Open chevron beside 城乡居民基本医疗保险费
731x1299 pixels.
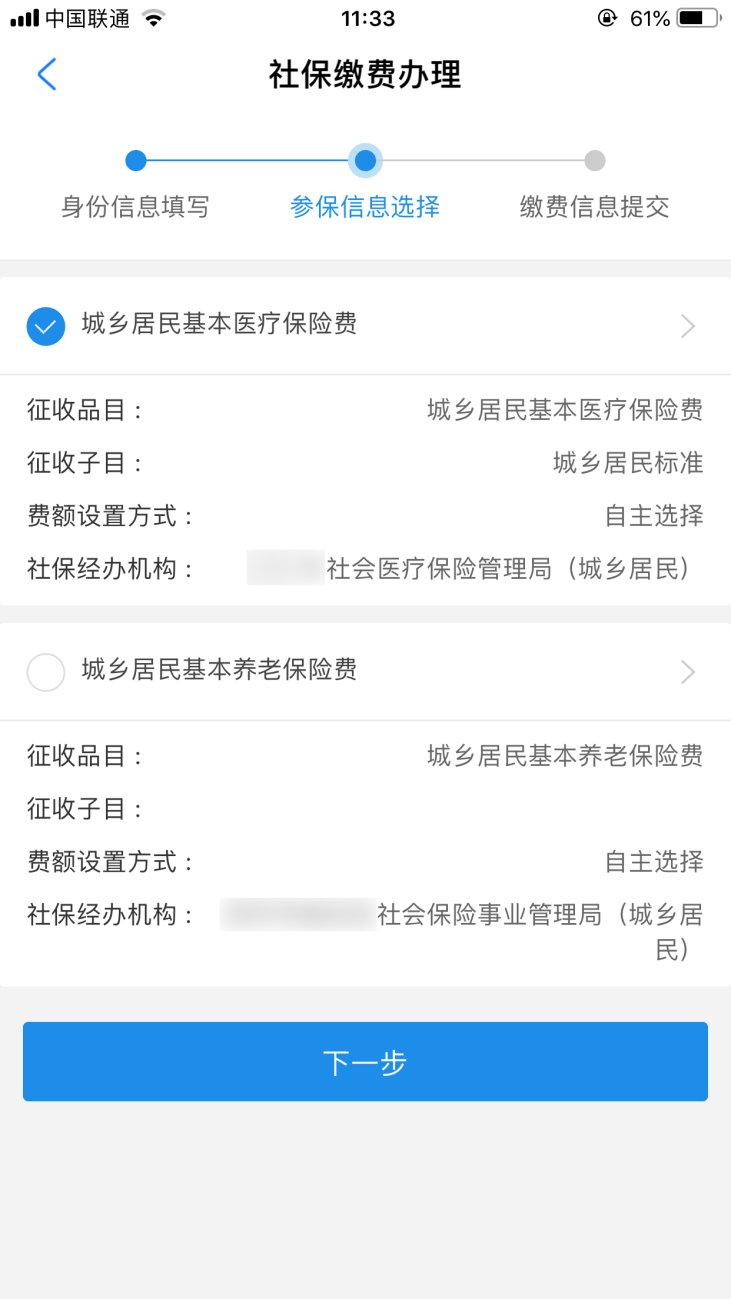click(x=688, y=326)
